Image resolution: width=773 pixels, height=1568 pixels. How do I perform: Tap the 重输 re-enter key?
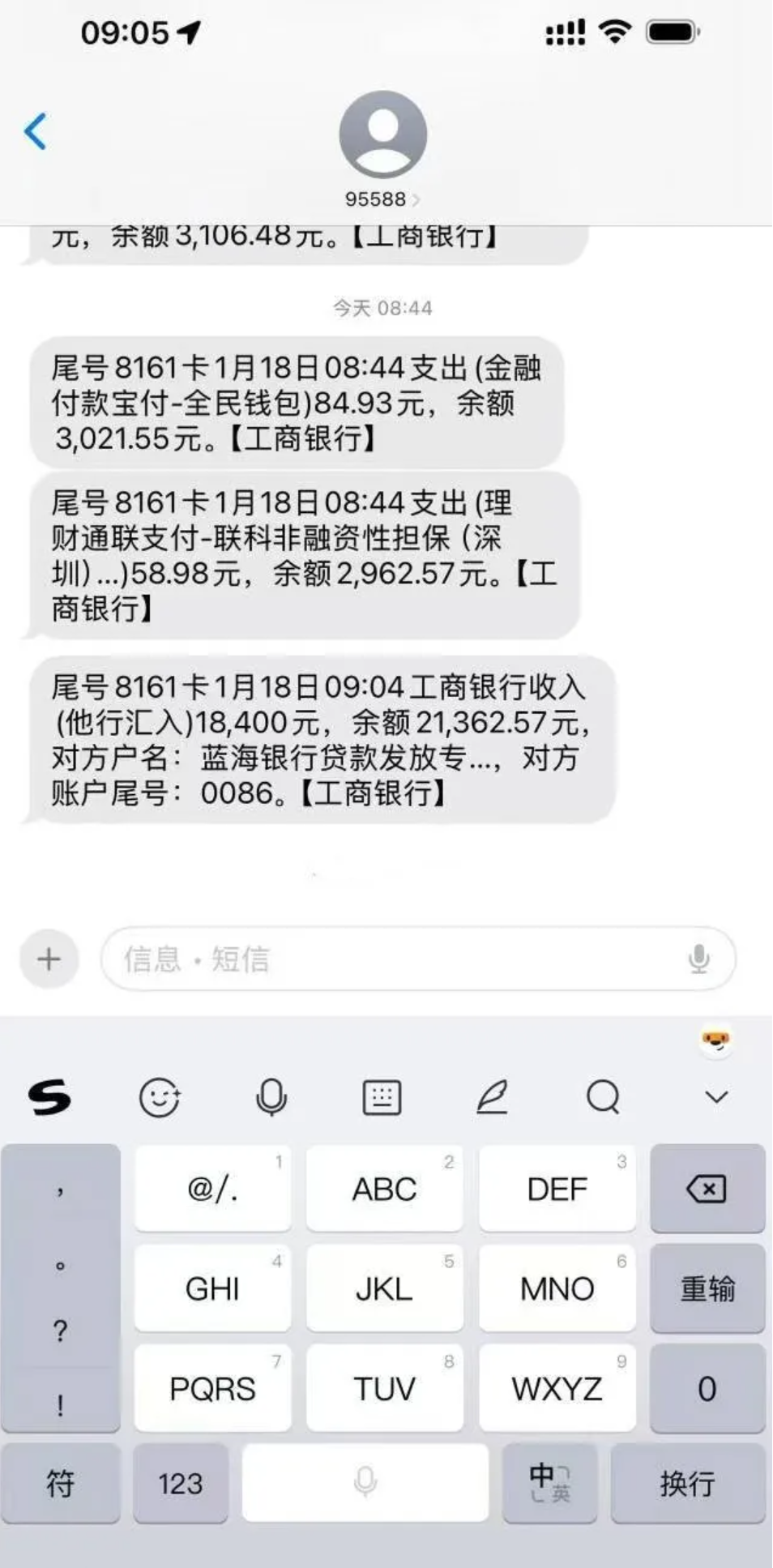707,1288
